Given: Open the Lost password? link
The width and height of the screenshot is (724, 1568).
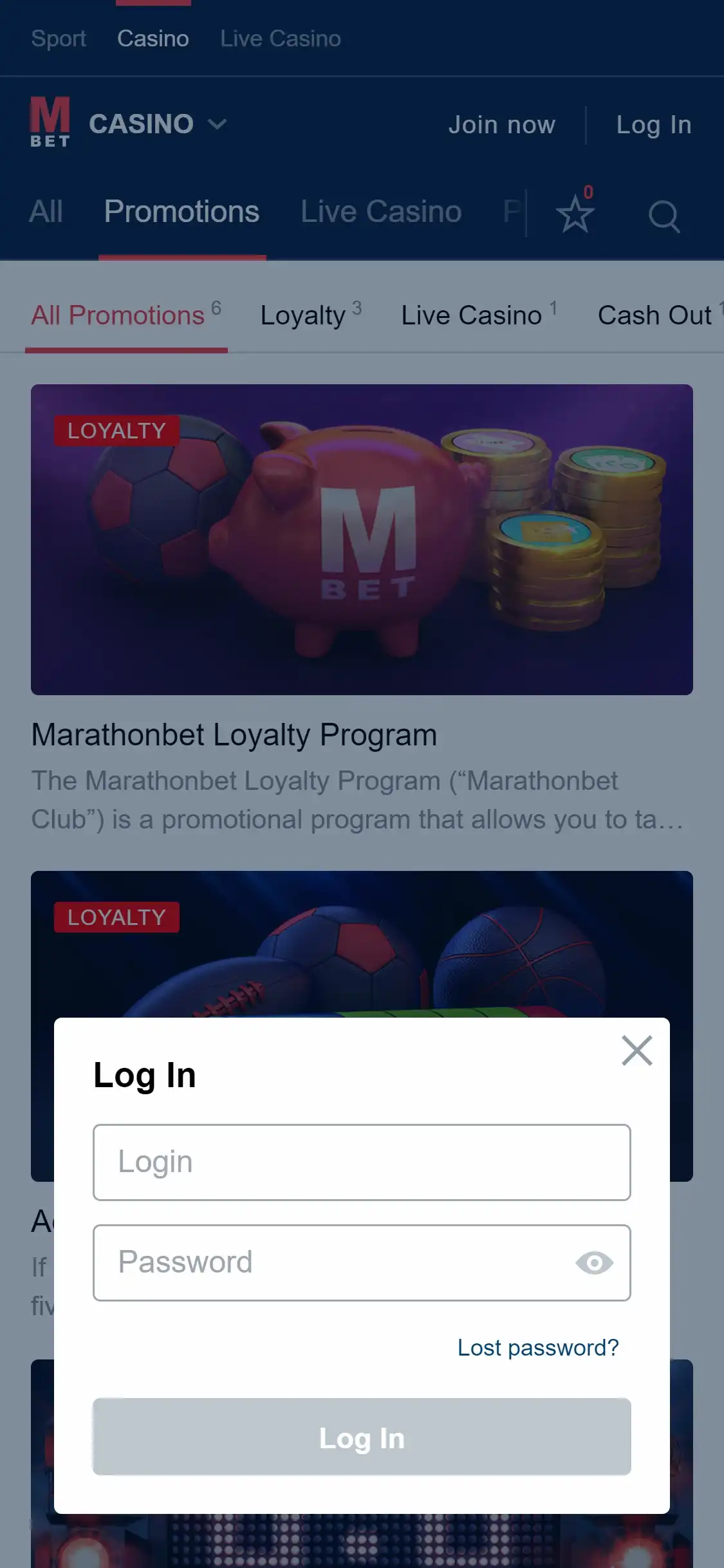Looking at the screenshot, I should (537, 1347).
